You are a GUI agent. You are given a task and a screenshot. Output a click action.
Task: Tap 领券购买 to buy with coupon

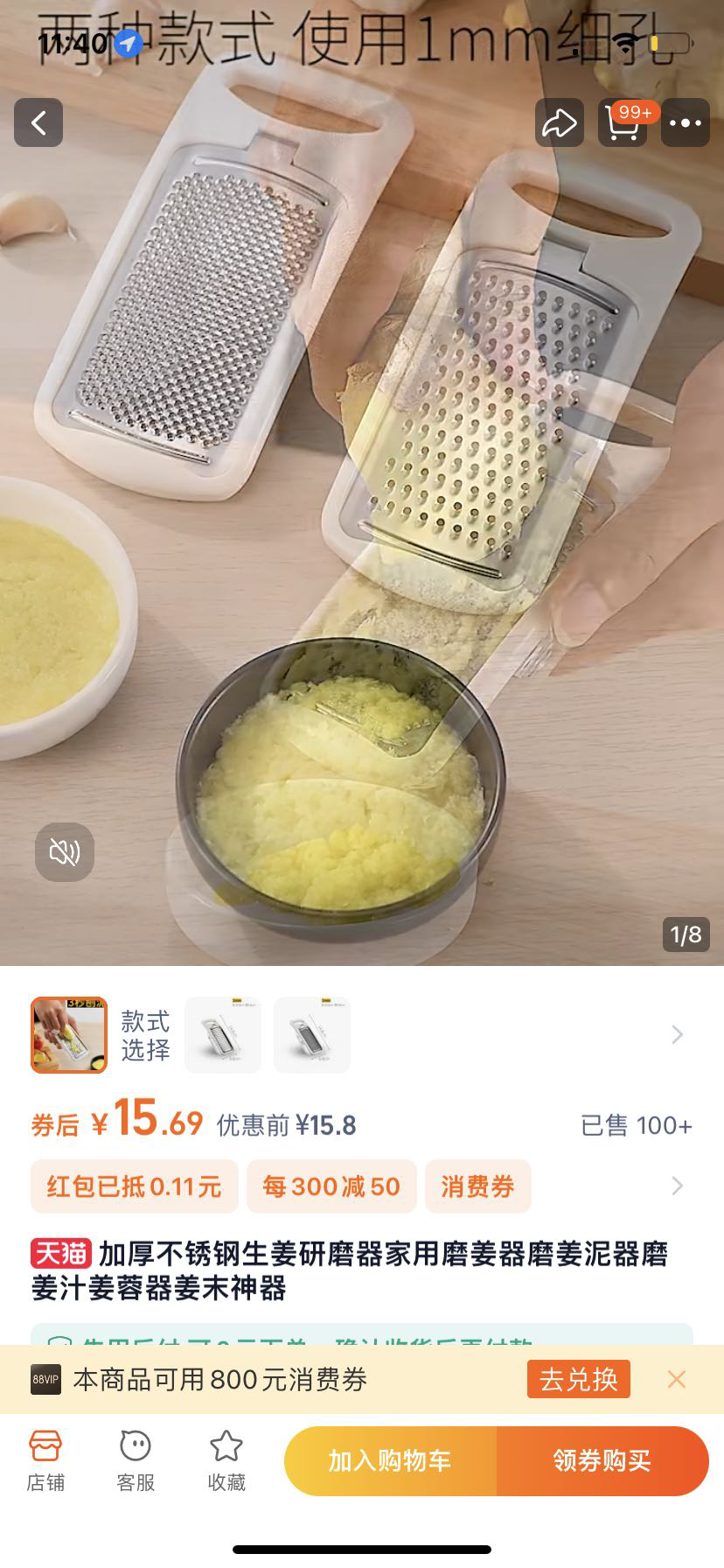(x=605, y=1459)
